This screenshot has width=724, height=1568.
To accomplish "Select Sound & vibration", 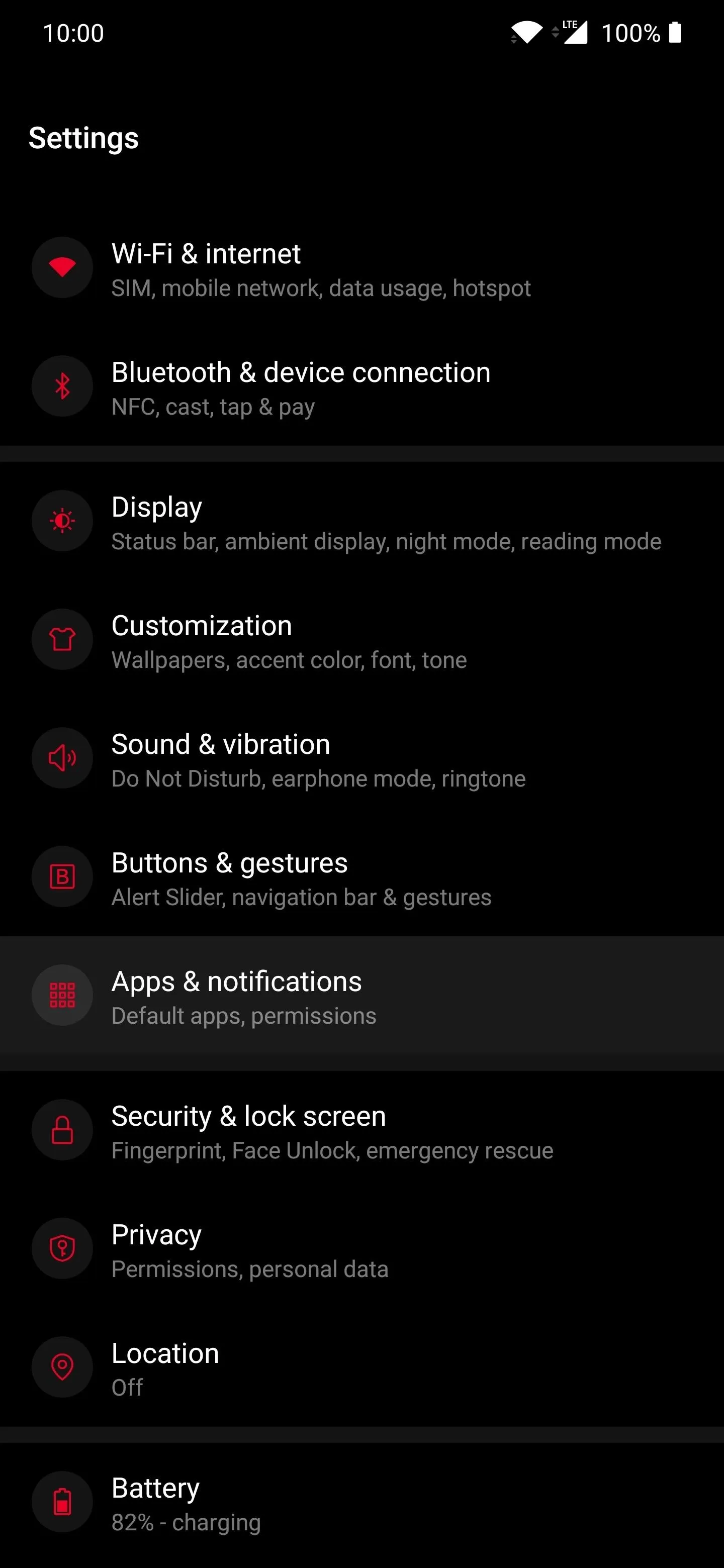I will [361, 758].
